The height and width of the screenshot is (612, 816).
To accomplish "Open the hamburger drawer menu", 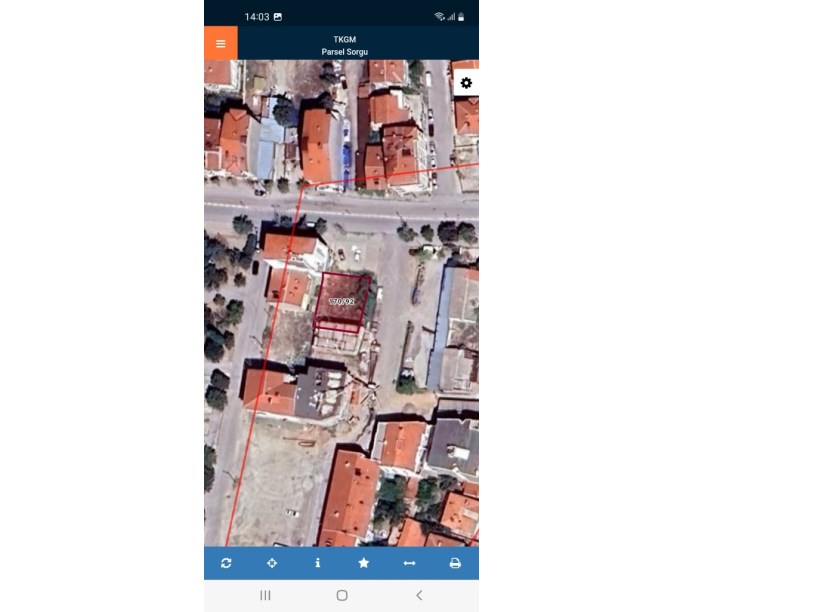I will (x=221, y=43).
